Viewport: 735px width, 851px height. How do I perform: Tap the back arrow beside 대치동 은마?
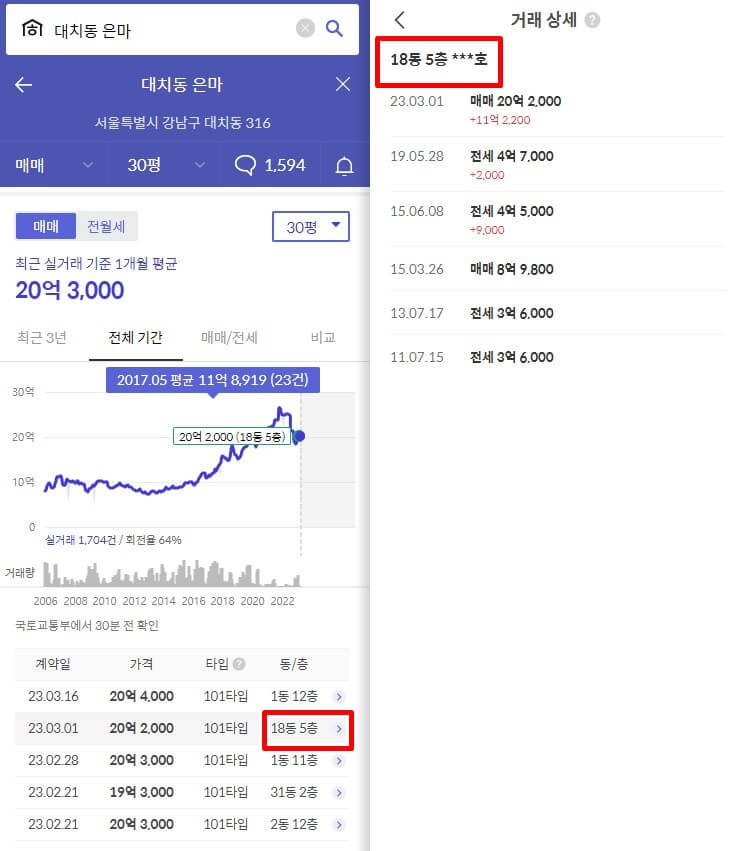[x=23, y=84]
